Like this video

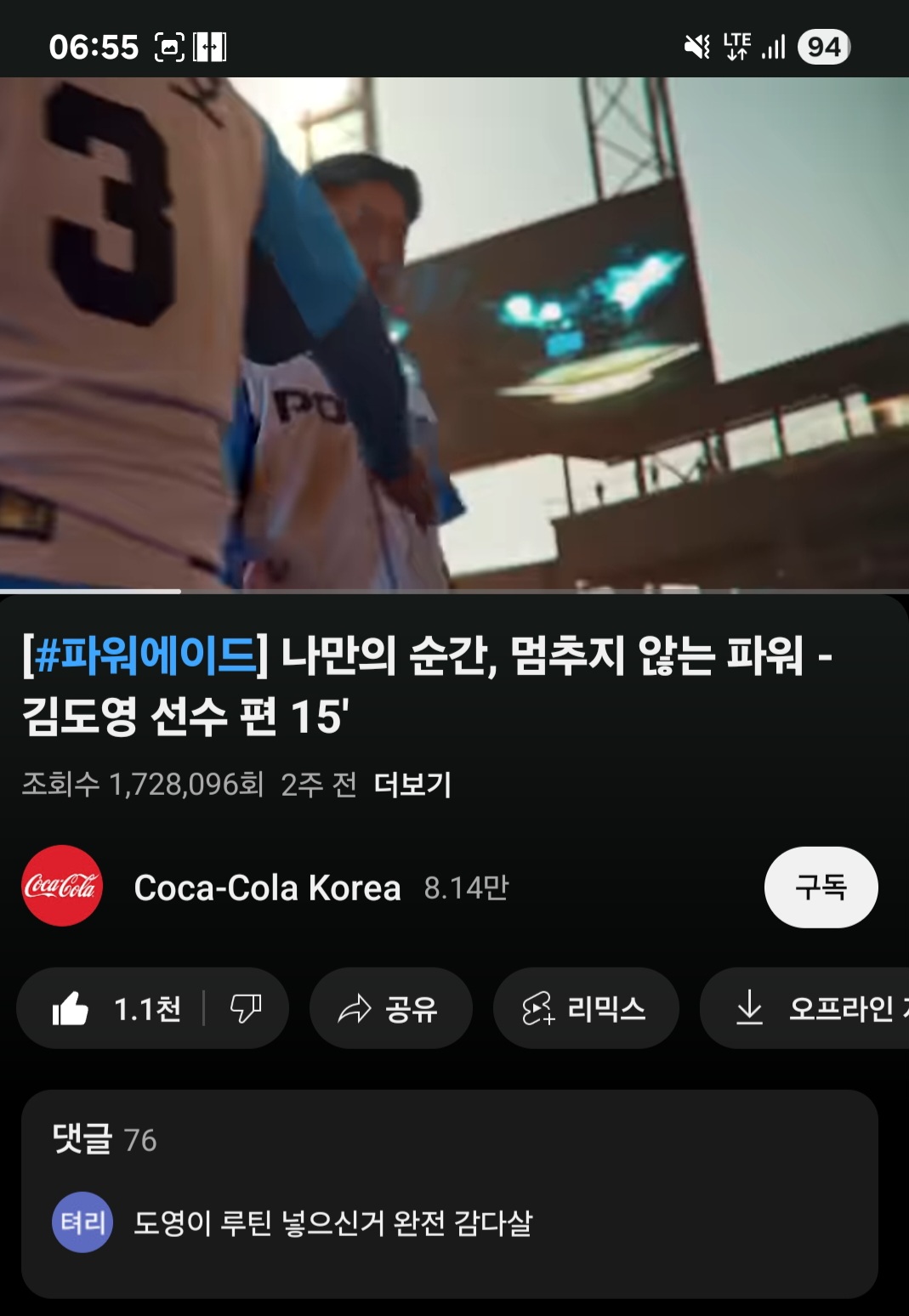[x=115, y=1009]
